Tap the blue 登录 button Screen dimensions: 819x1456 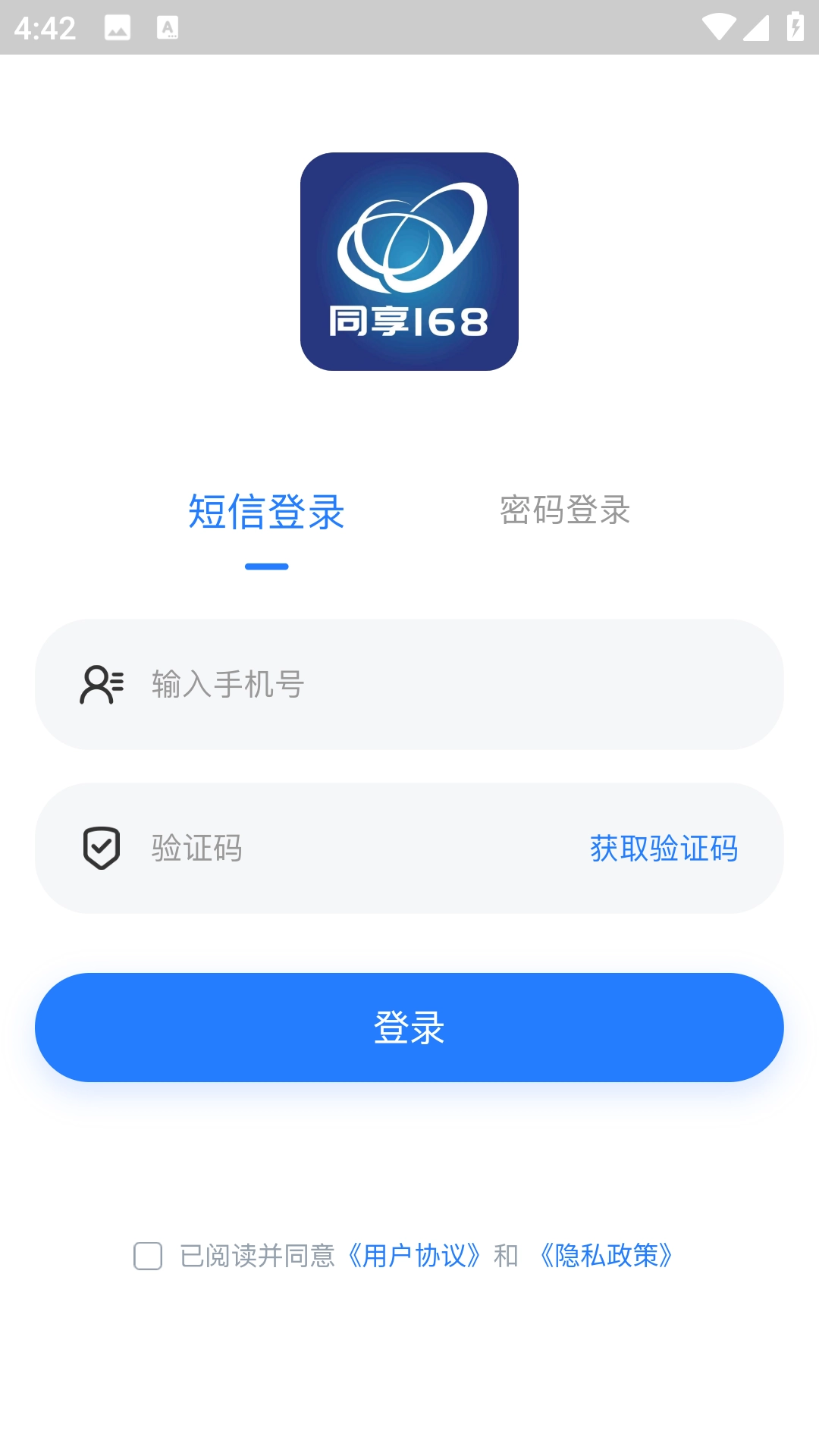[409, 1028]
